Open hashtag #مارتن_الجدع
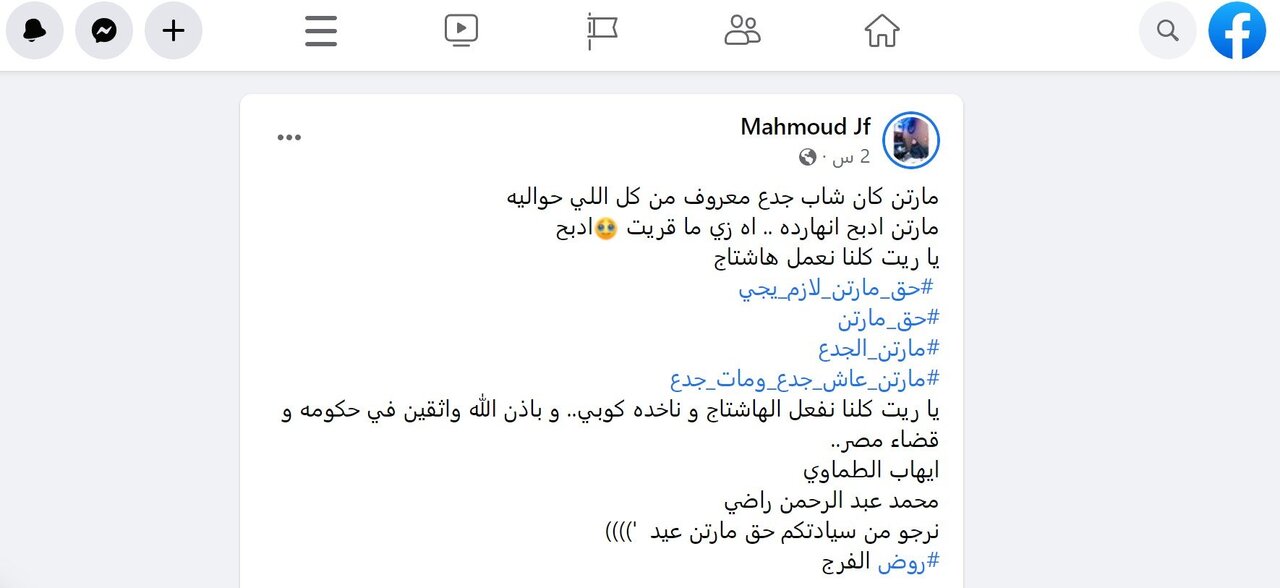 point(878,349)
